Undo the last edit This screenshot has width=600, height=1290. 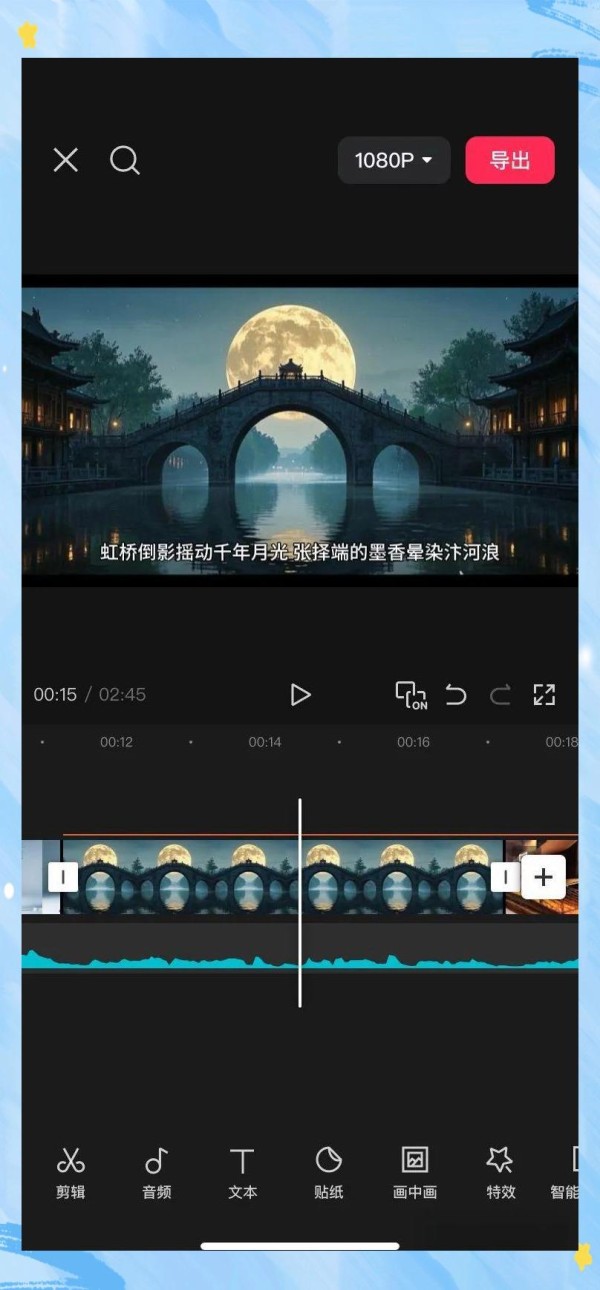pyautogui.click(x=456, y=695)
